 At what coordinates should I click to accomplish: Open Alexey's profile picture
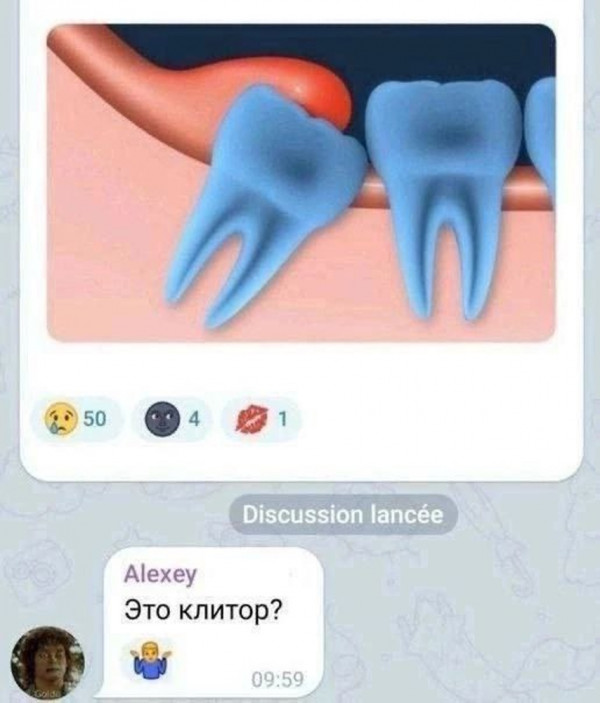coord(47,663)
